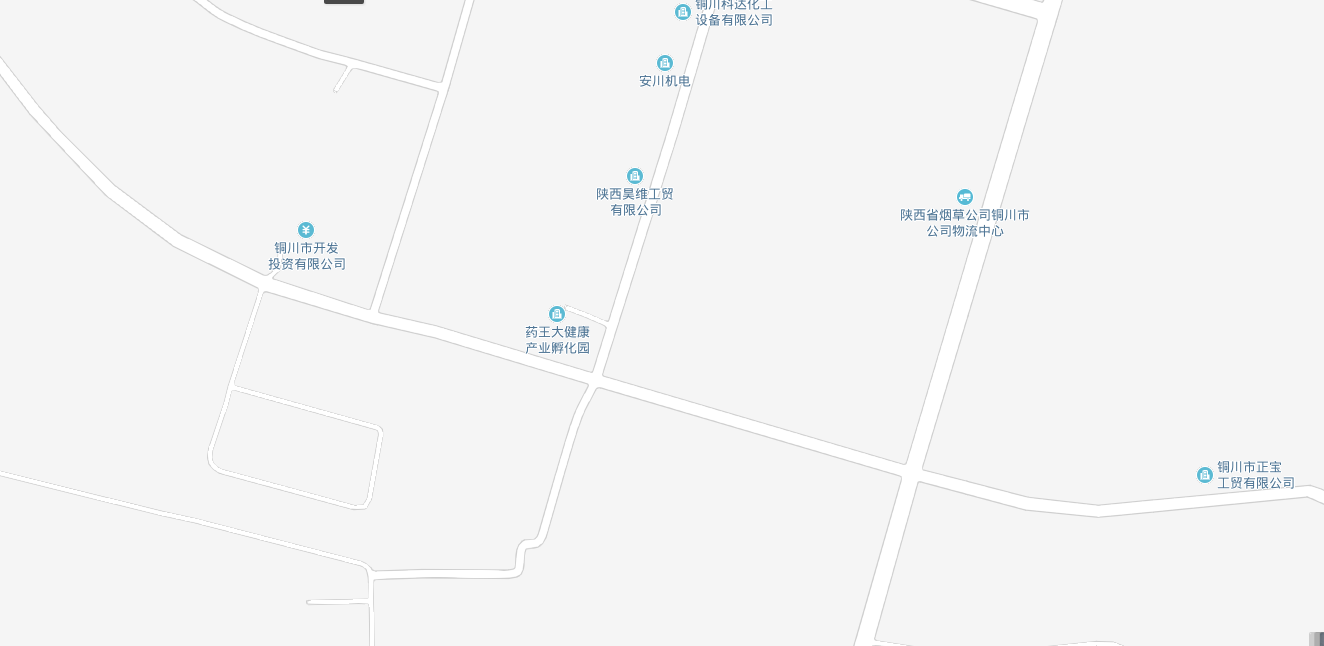This screenshot has height=646, width=1324.
Task: Select the 安川机电 map marker
Action: pos(665,63)
